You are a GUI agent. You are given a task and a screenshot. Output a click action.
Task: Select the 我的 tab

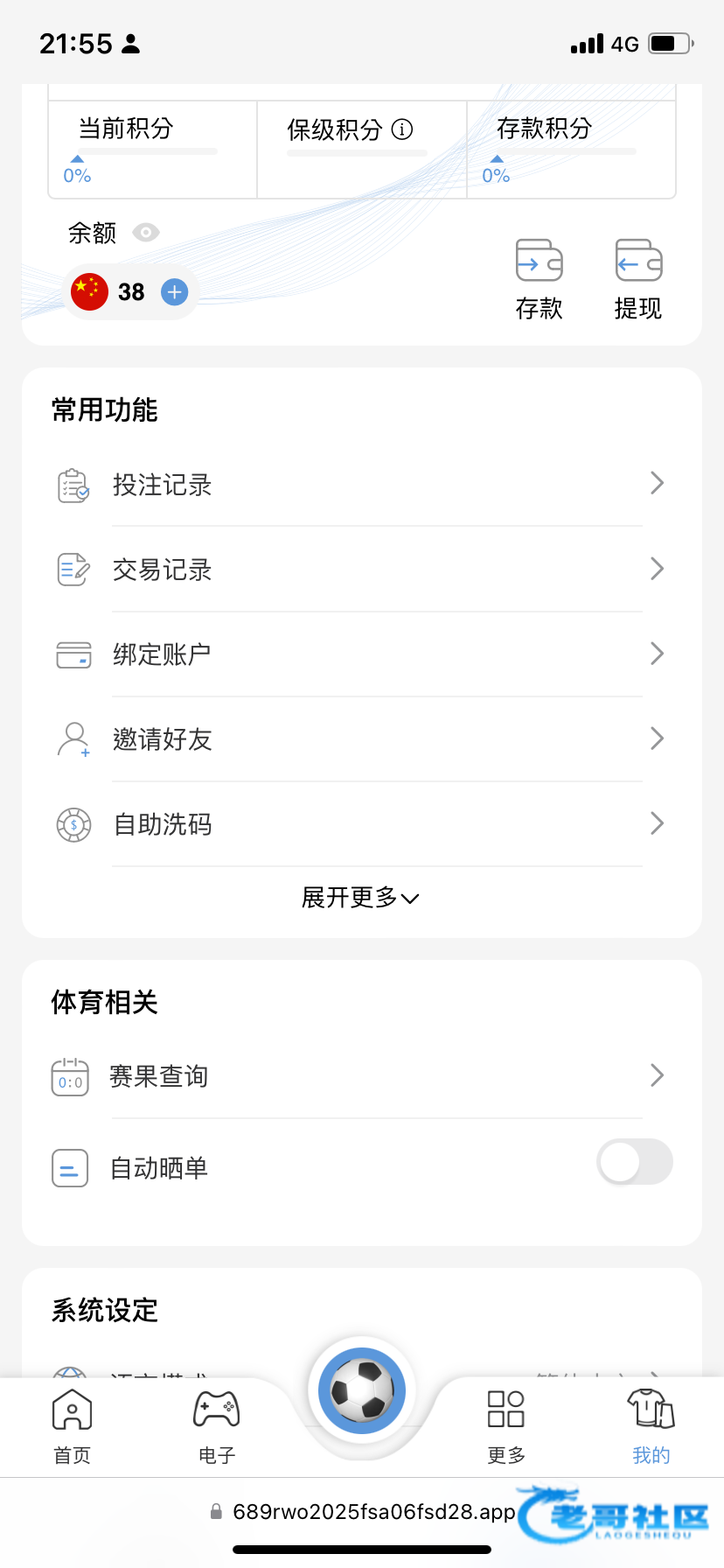pyautogui.click(x=651, y=1426)
